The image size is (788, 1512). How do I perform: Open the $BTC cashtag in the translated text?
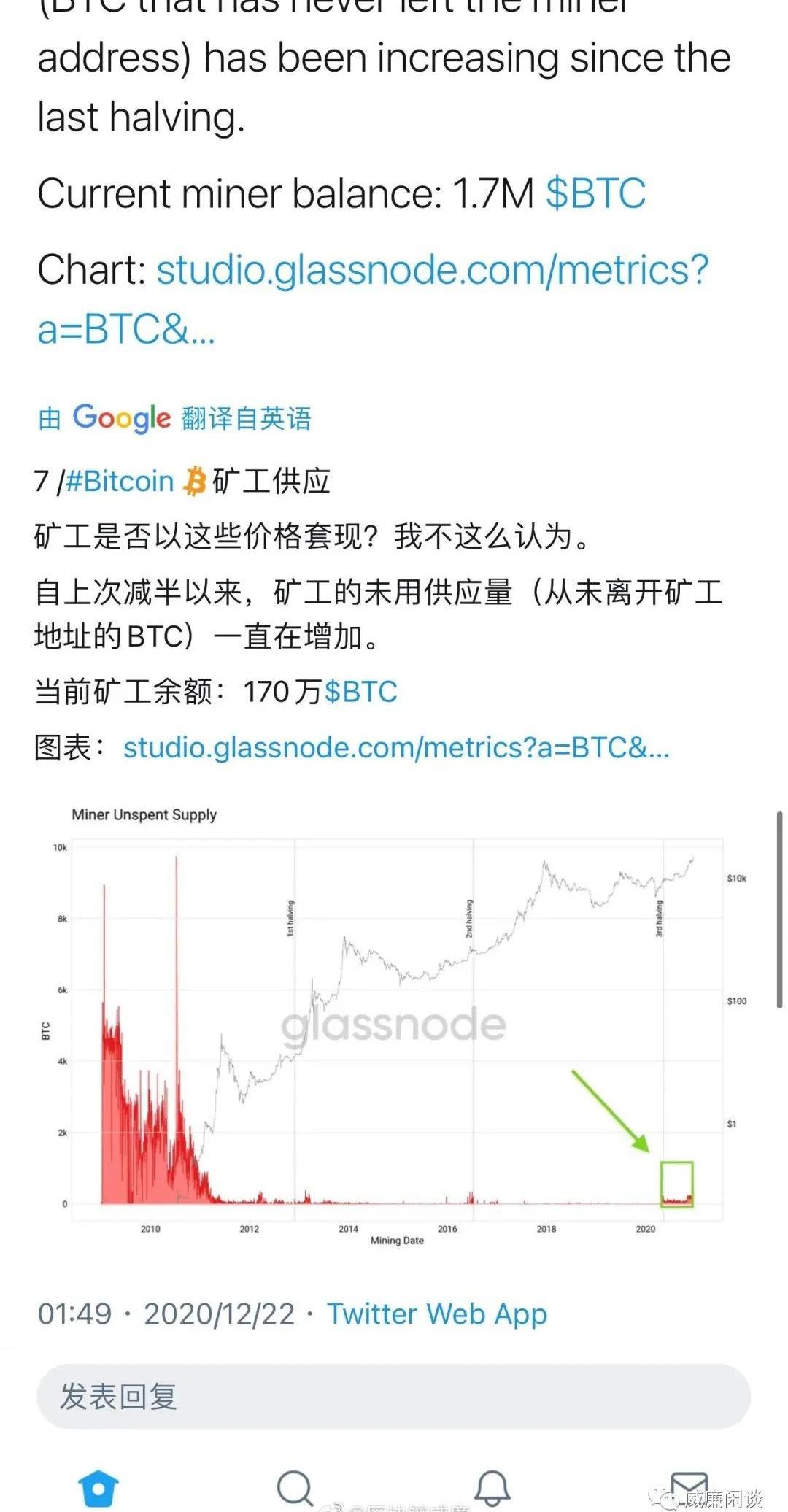360,692
